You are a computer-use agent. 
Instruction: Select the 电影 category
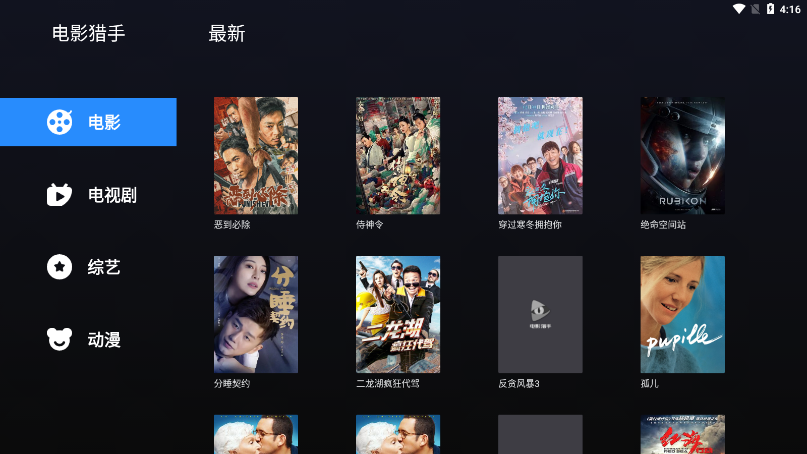88,122
